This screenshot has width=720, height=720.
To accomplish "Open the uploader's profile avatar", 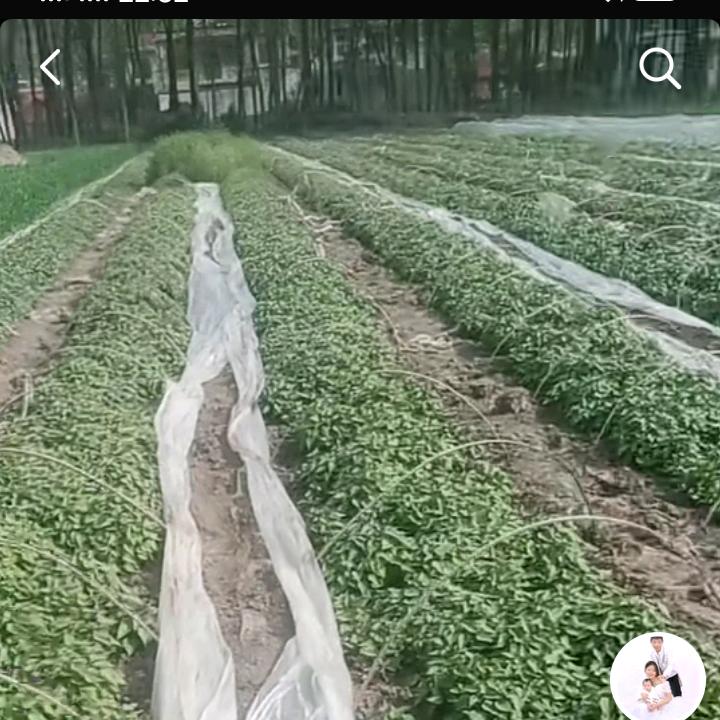I will (x=657, y=677).
